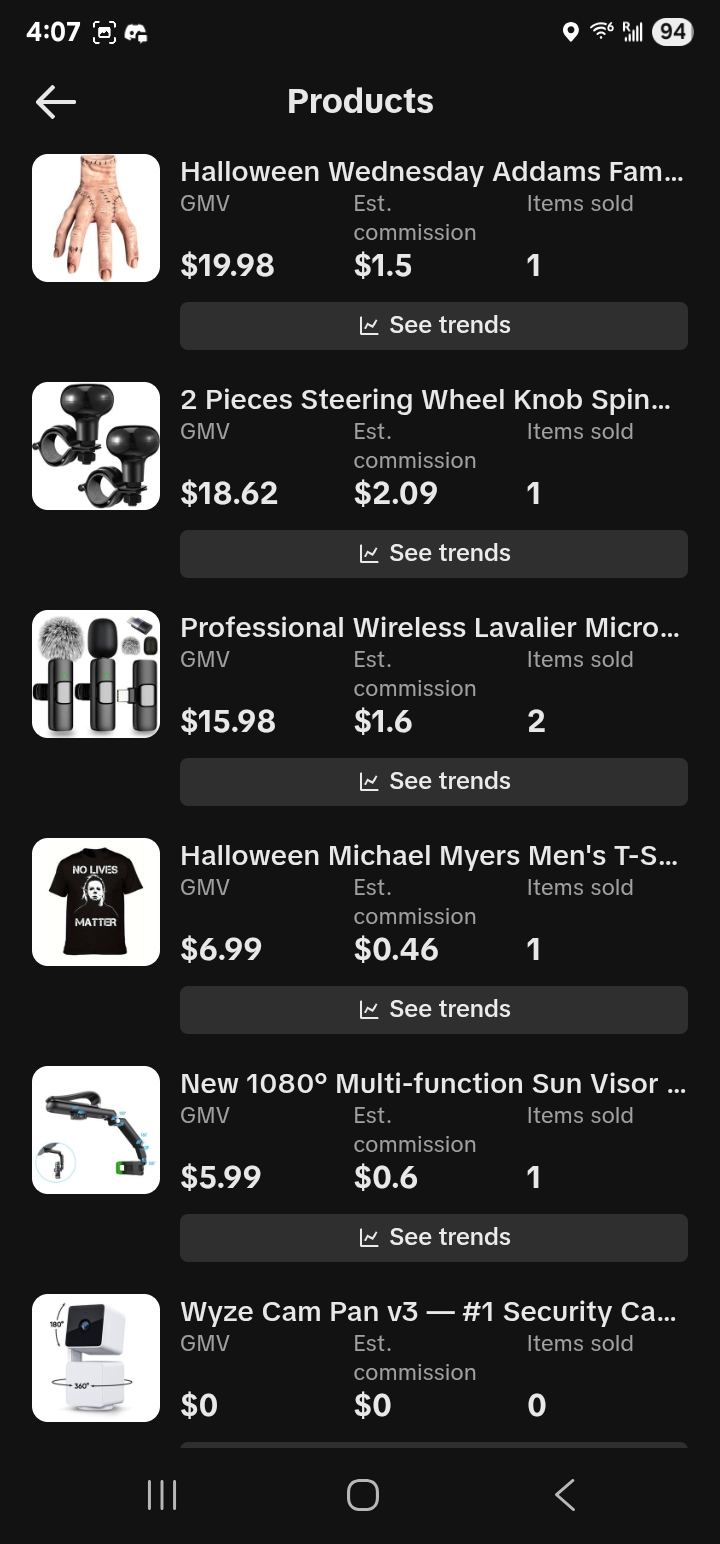See trends for Steering Wheel Knob Spinner
This screenshot has width=720, height=1544.
coord(433,554)
